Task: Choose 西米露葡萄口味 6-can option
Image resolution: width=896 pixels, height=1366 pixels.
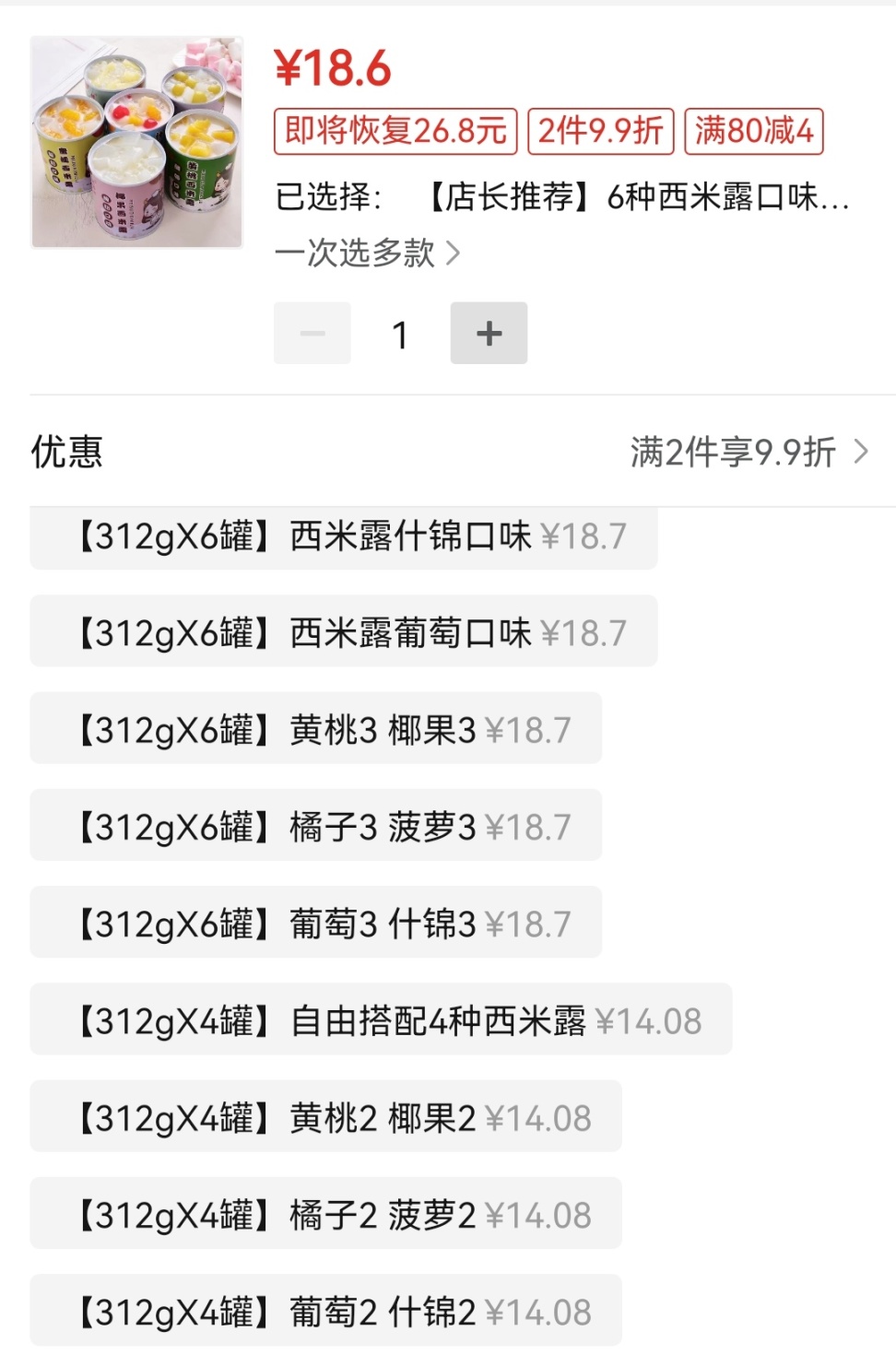Action: [x=343, y=632]
